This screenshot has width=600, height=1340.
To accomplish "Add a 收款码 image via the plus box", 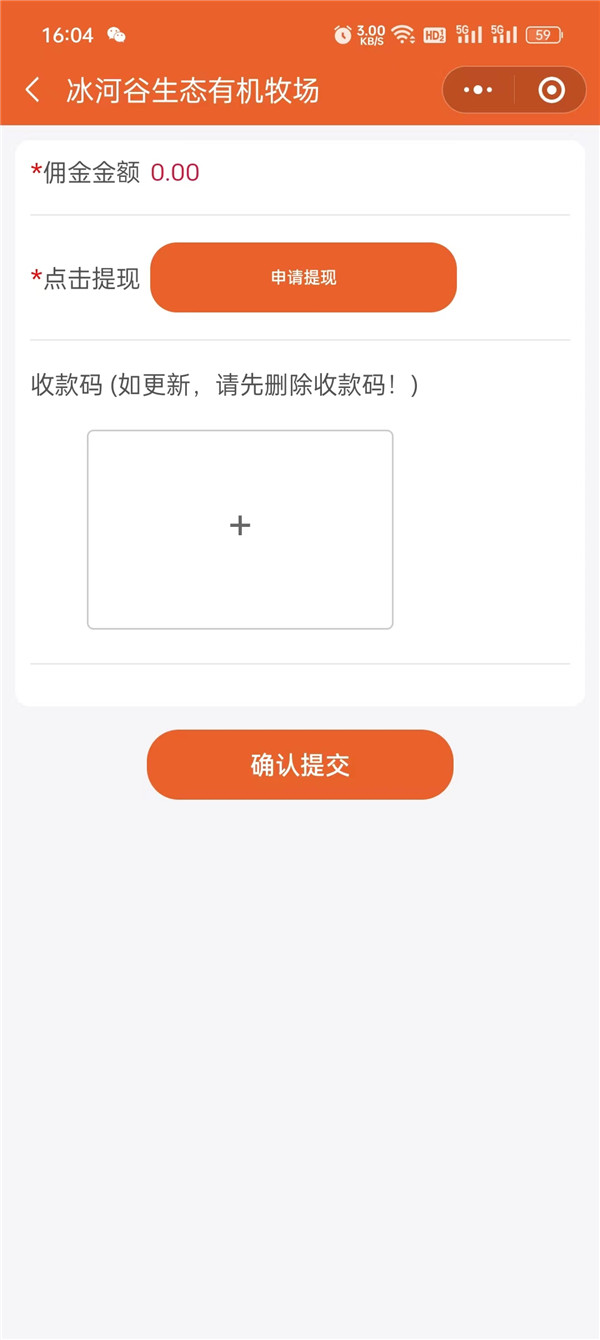I will [x=240, y=529].
